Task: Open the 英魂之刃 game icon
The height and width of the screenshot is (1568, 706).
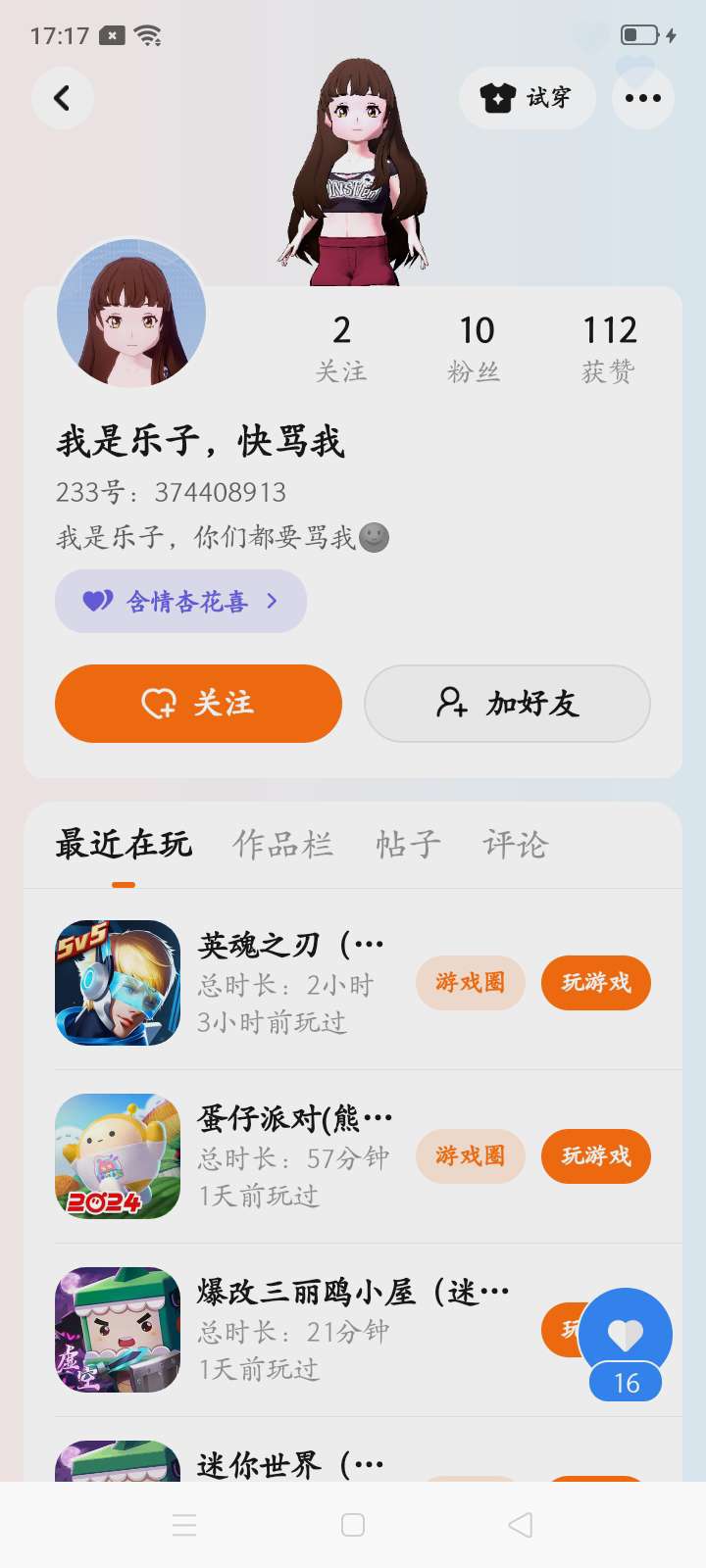Action: coord(118,982)
